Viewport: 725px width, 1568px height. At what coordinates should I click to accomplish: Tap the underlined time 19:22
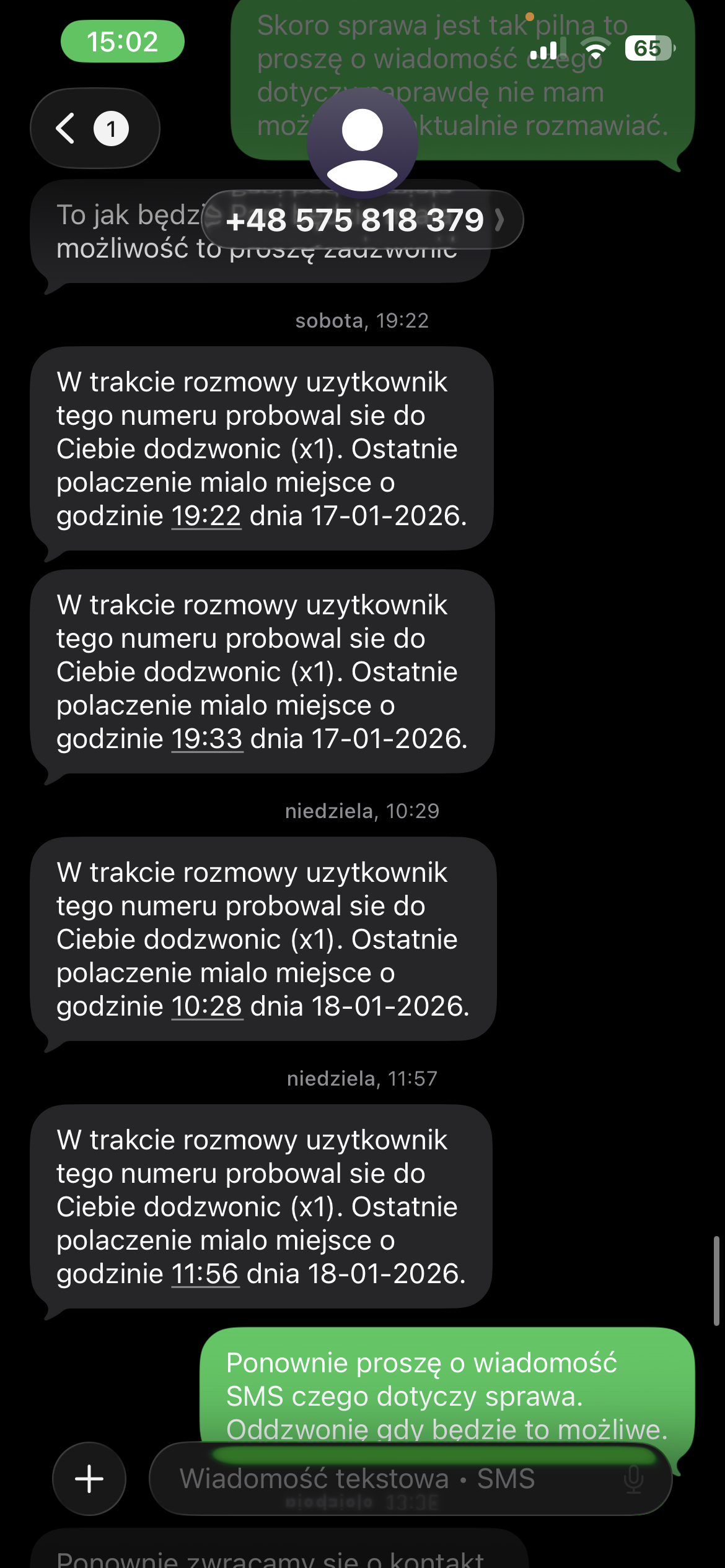coord(206,516)
